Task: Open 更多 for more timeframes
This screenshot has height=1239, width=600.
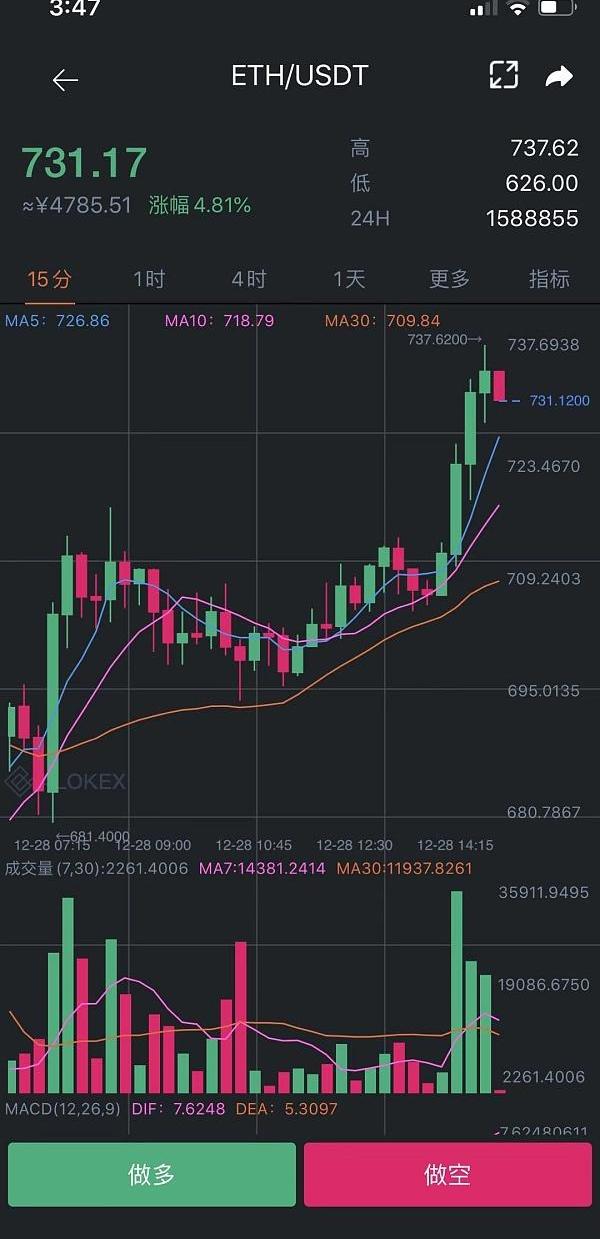Action: tap(449, 279)
